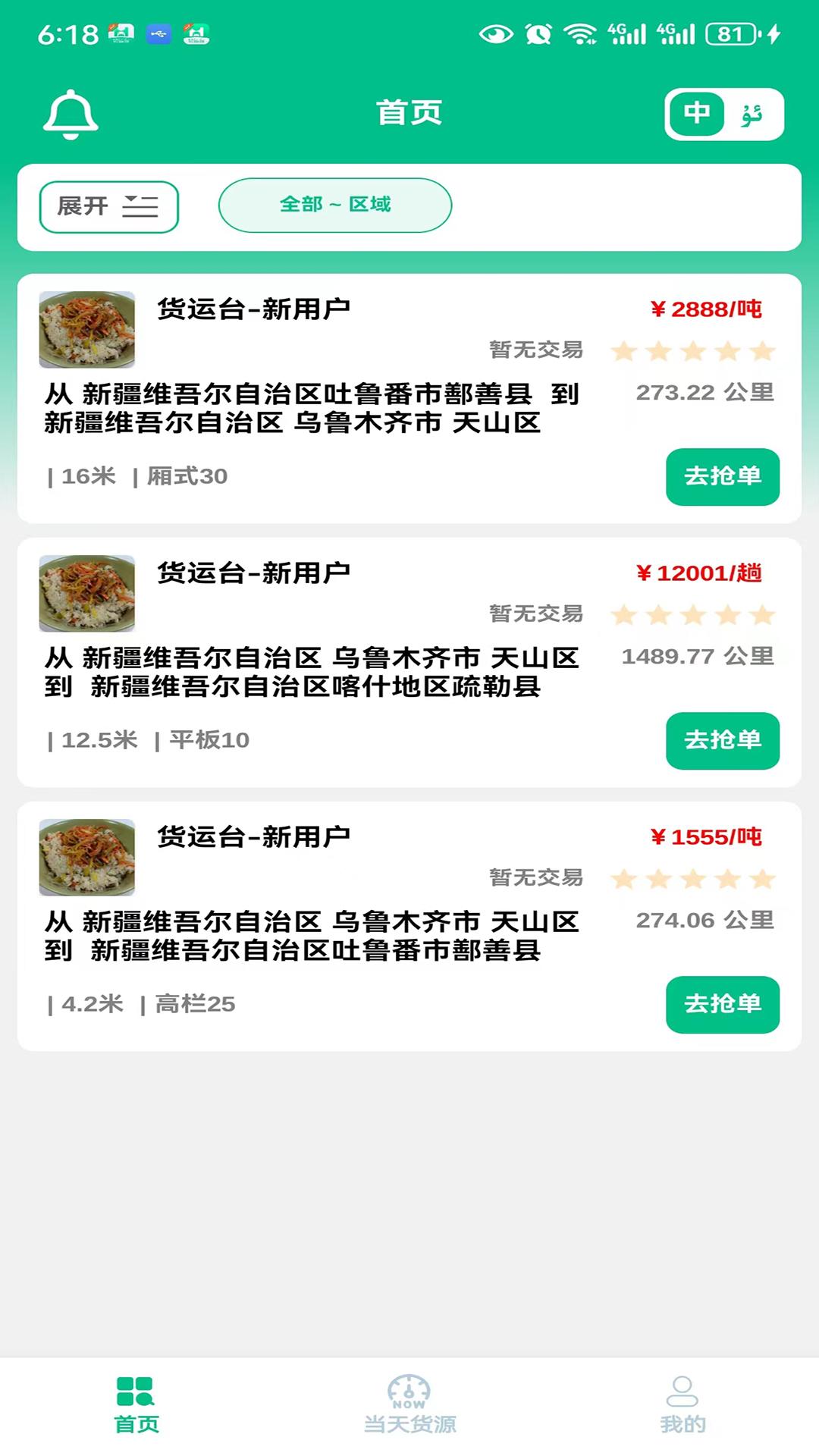Viewport: 819px width, 1456px height.
Task: Click the filter lines icon beside 展开
Action: (142, 205)
